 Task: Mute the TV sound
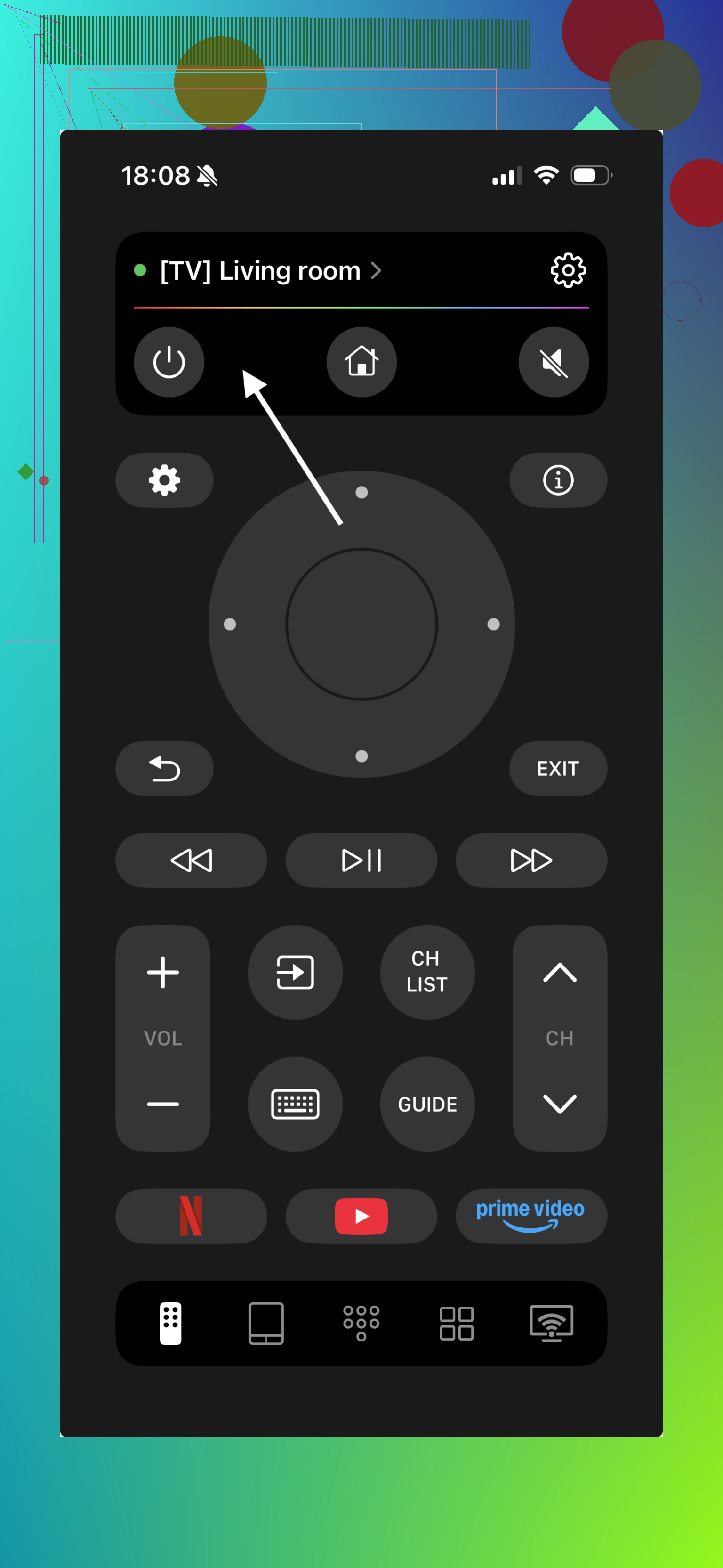(x=554, y=362)
